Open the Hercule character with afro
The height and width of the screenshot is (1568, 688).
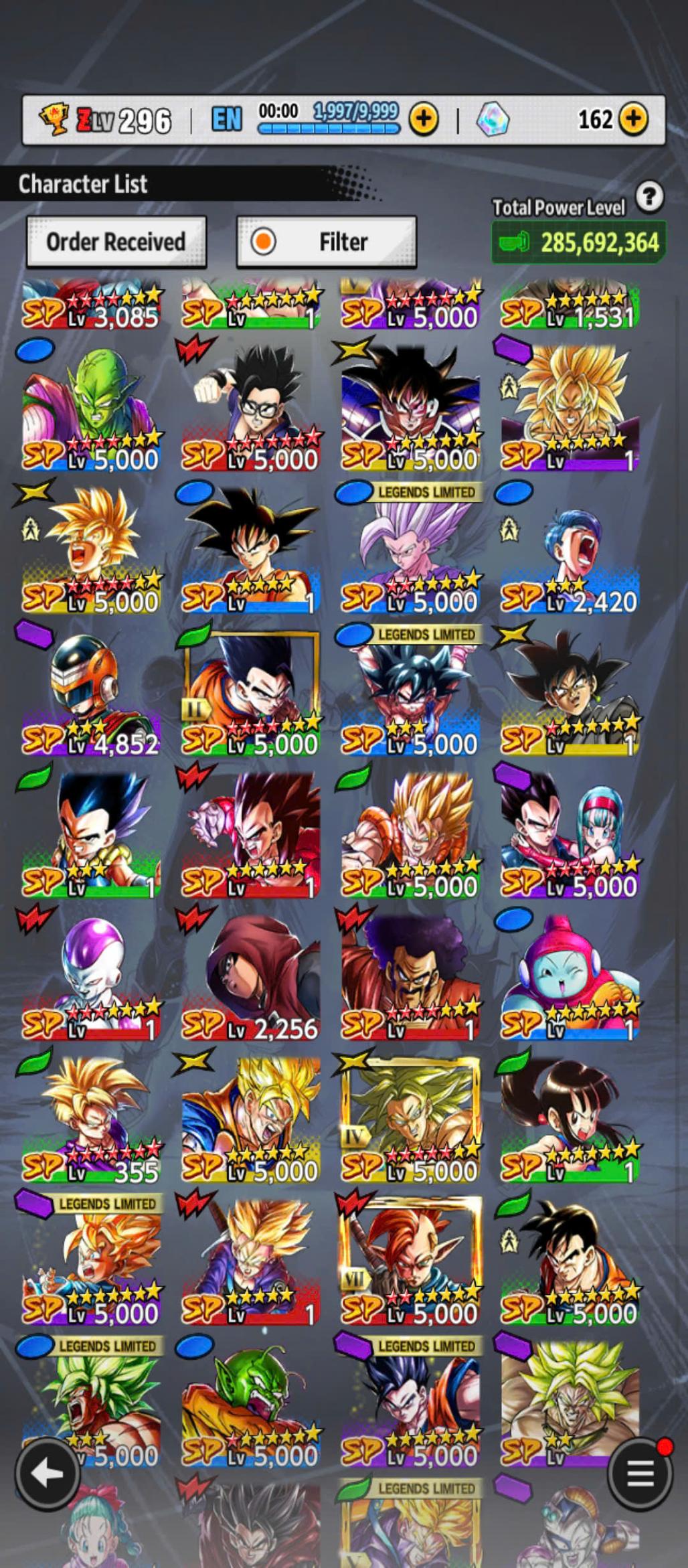tap(411, 979)
